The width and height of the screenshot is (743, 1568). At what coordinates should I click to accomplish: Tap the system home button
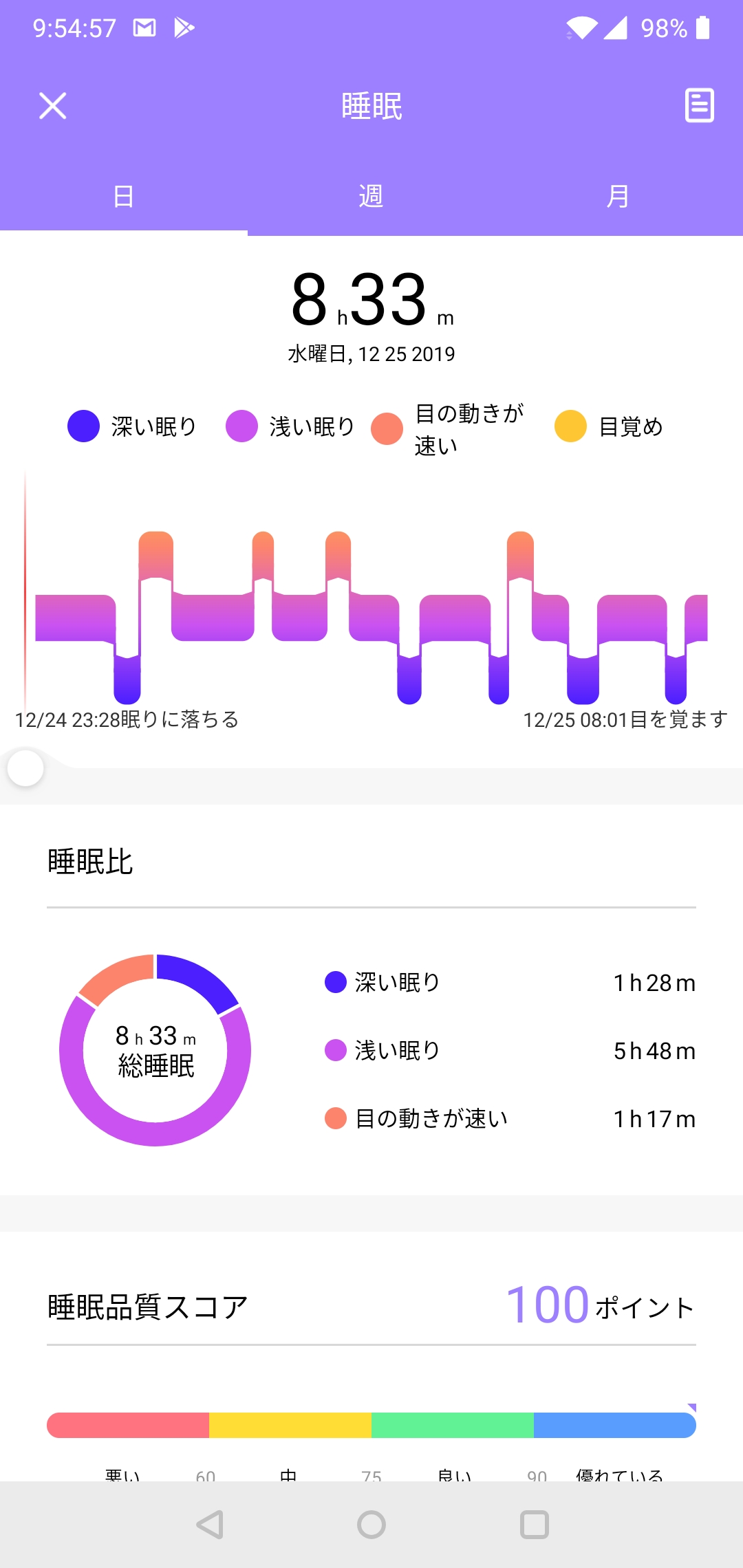[371, 1525]
